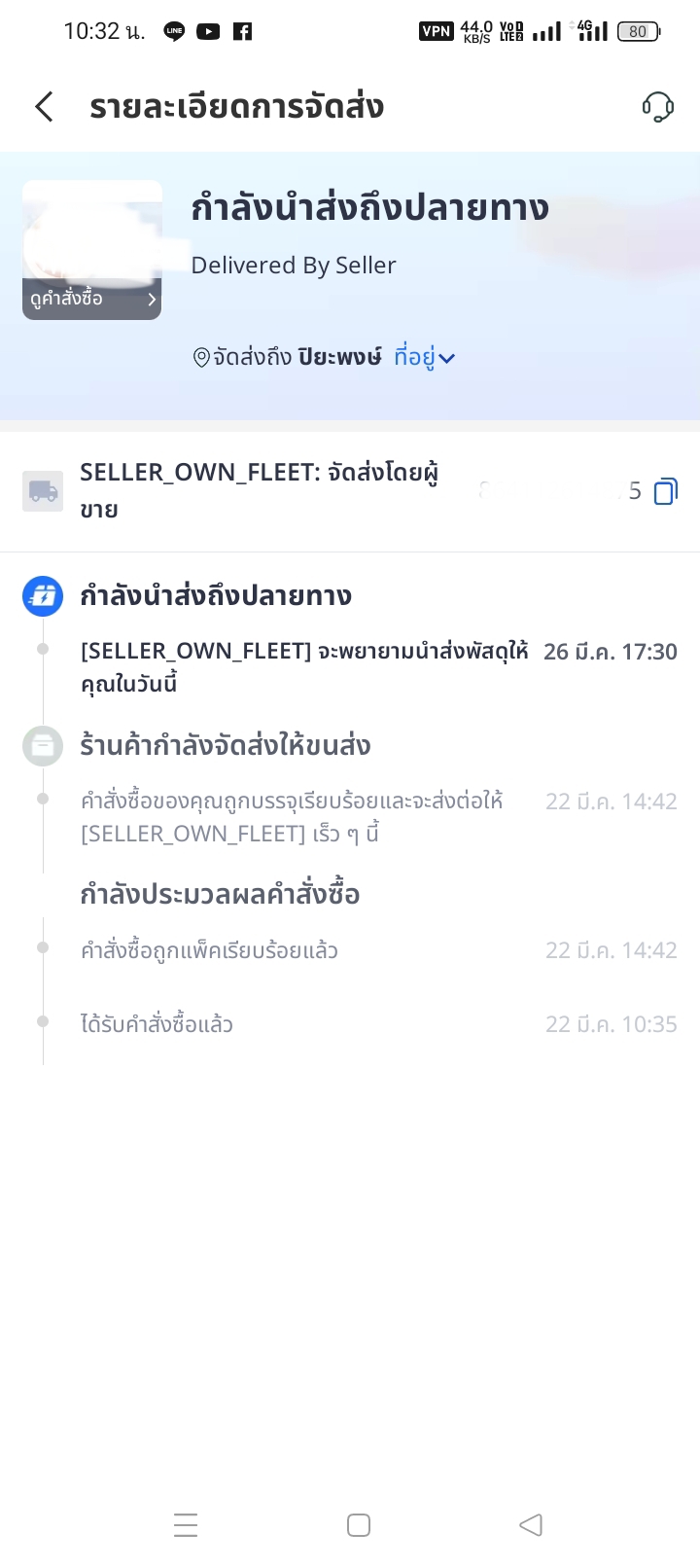Screen dimensions: 700x1568
Task: Go back from the delivery details page
Action: [44, 106]
